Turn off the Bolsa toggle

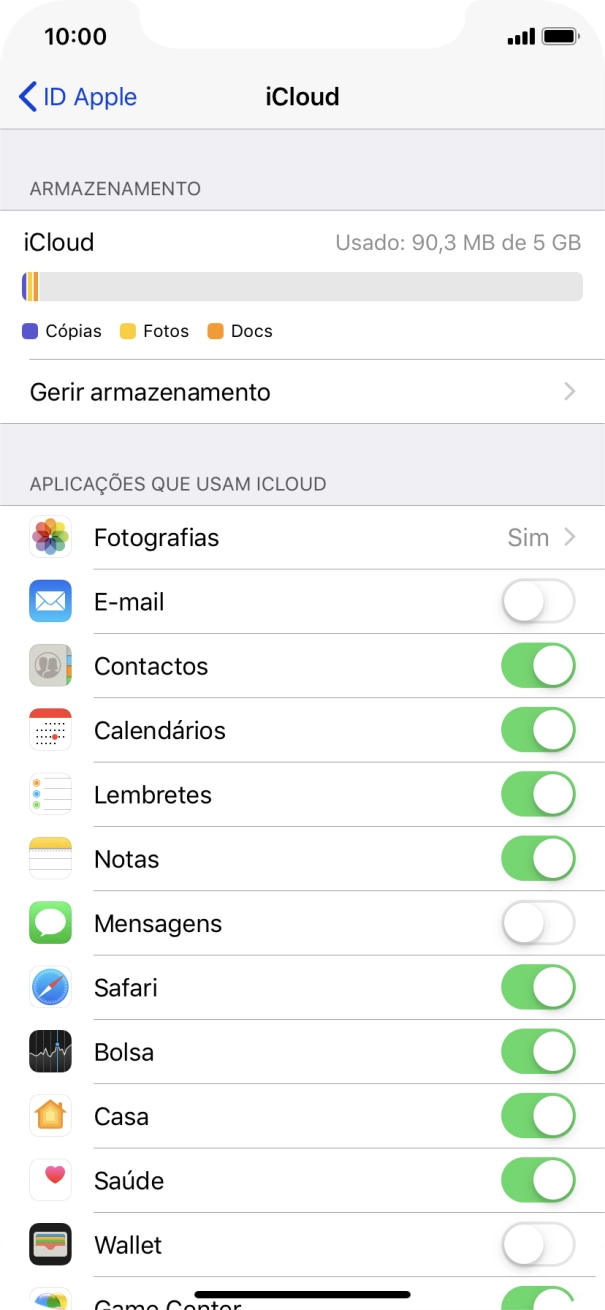click(538, 1052)
